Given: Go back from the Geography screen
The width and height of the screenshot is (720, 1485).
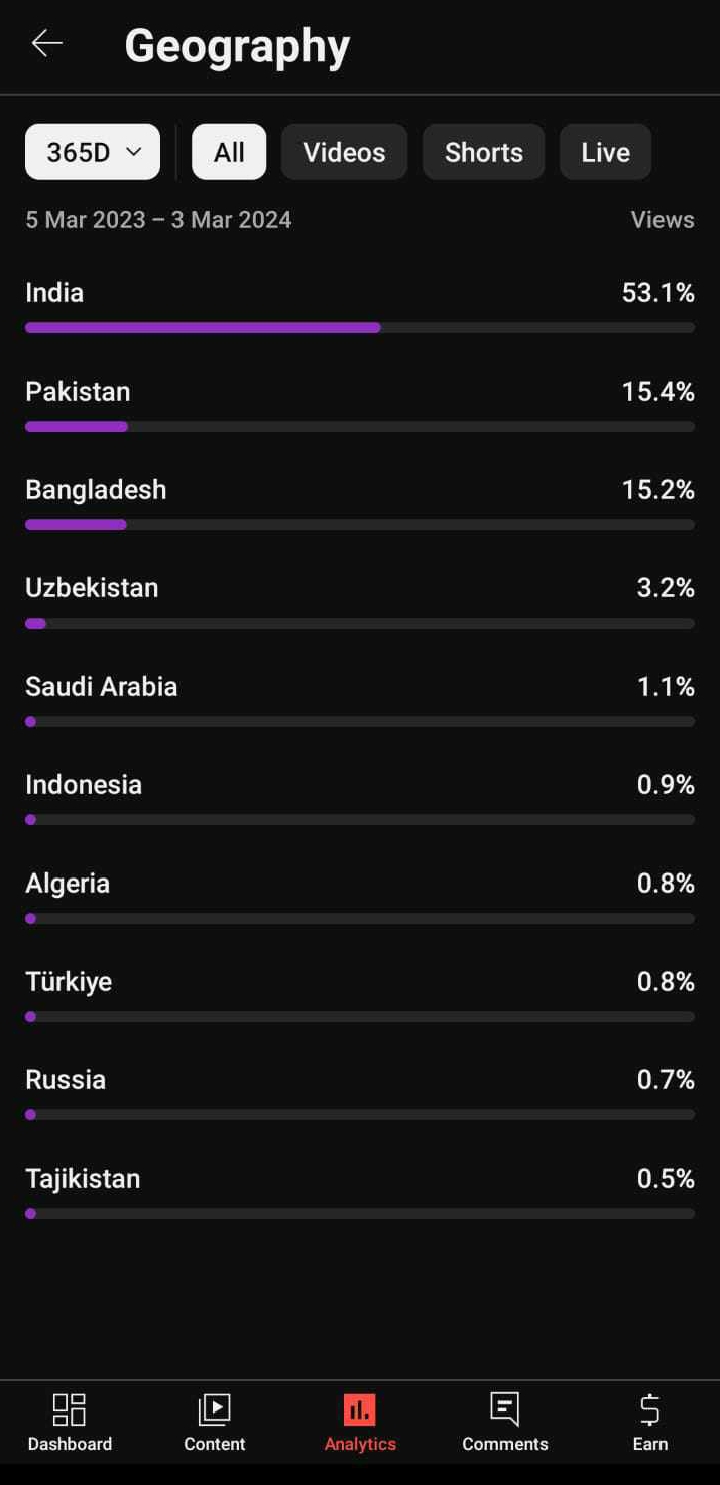Looking at the screenshot, I should pyautogui.click(x=47, y=44).
